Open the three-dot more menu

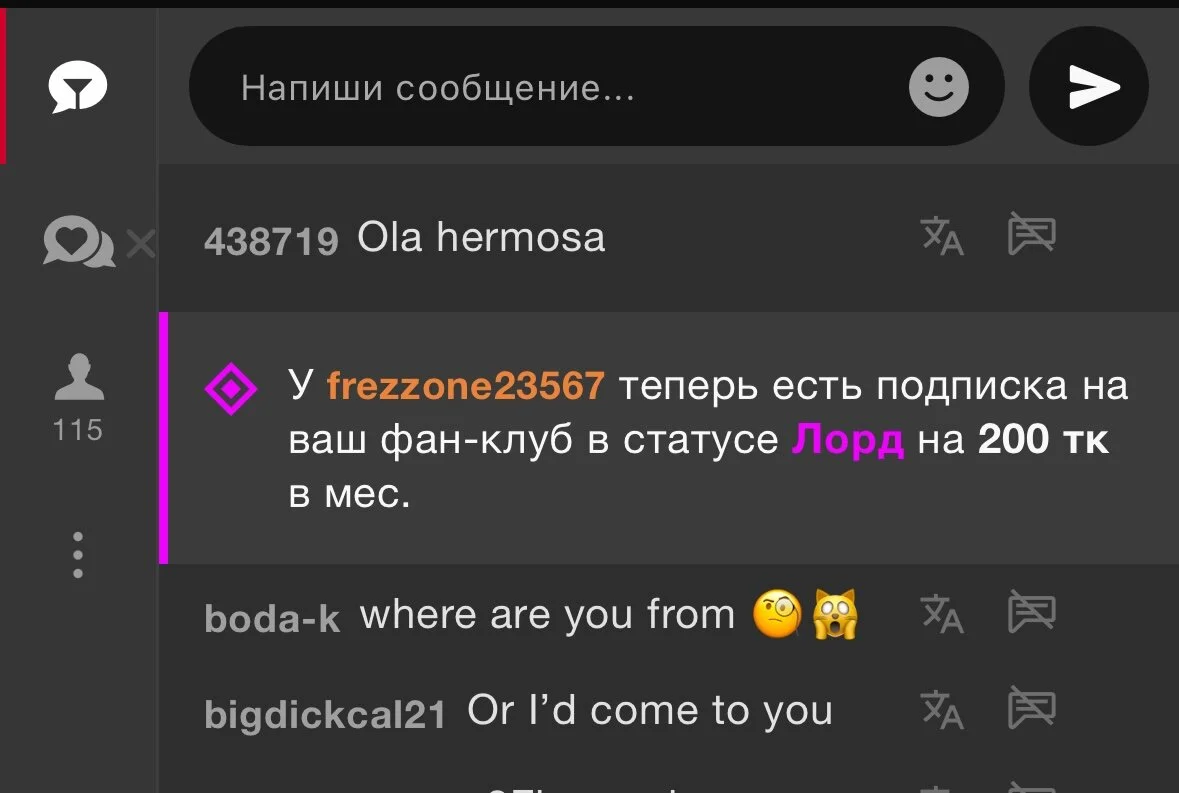(78, 555)
